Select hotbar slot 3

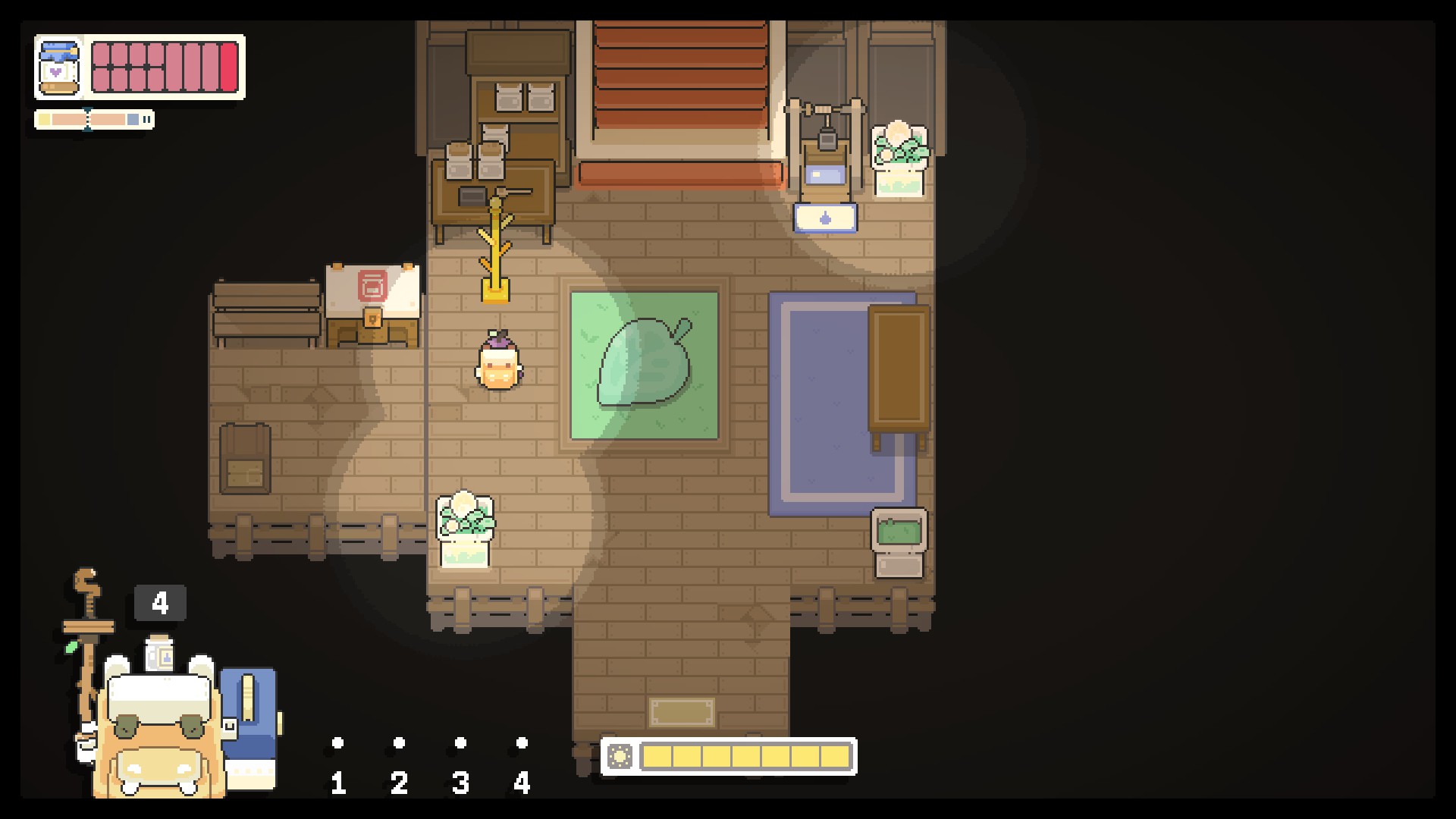click(x=460, y=764)
